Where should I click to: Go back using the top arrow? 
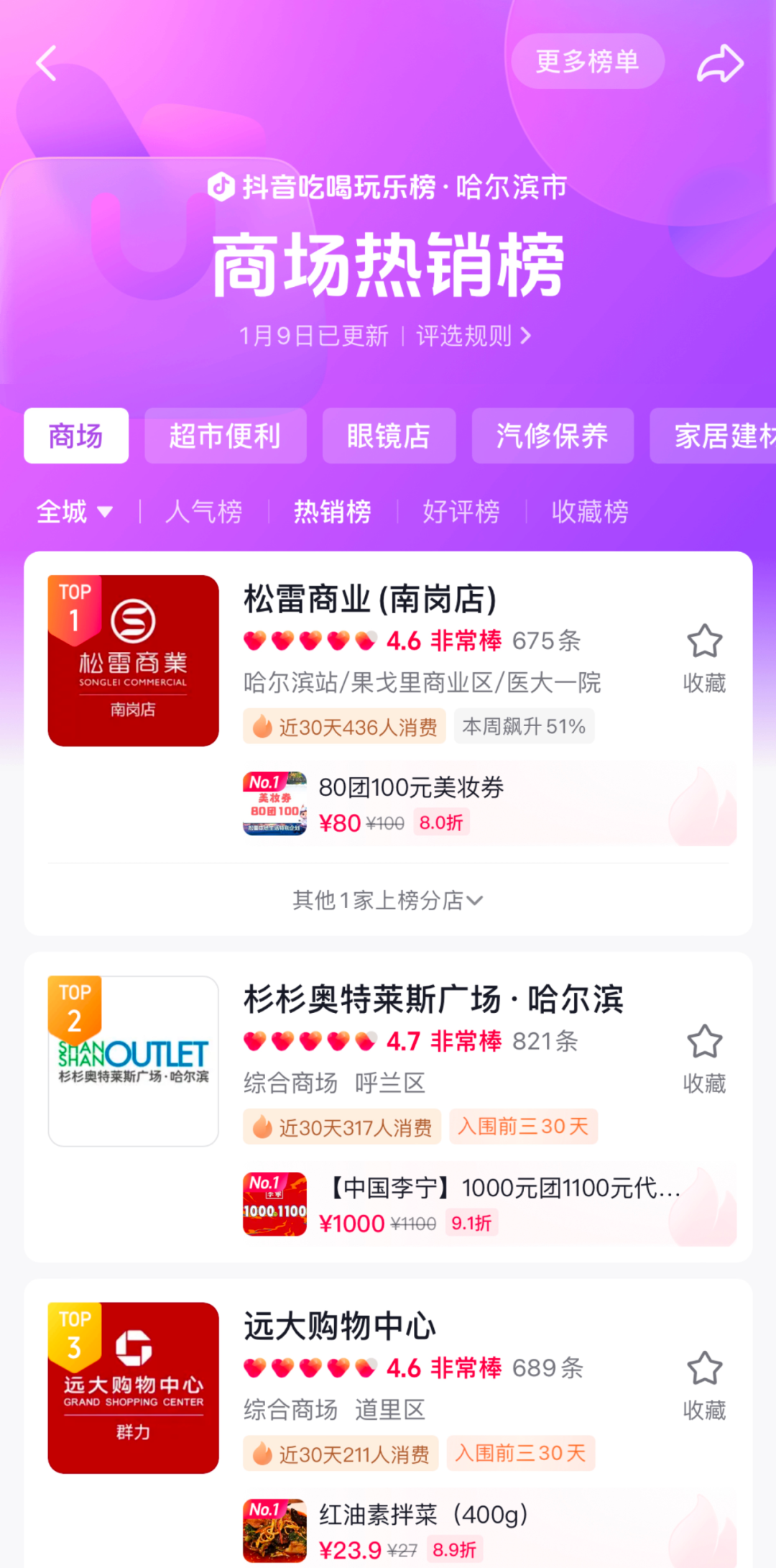(47, 63)
